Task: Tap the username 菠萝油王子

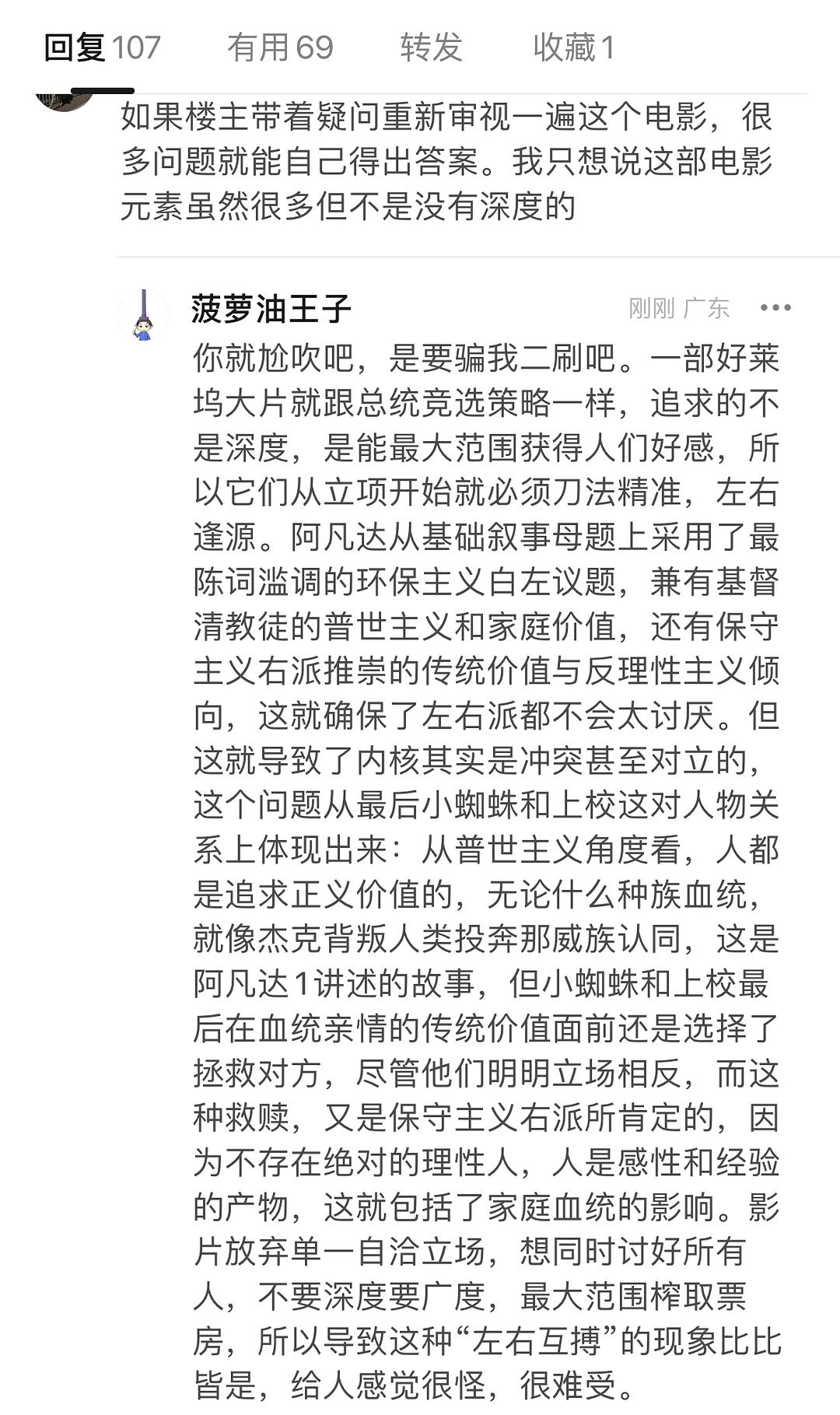Action: pyautogui.click(x=271, y=309)
